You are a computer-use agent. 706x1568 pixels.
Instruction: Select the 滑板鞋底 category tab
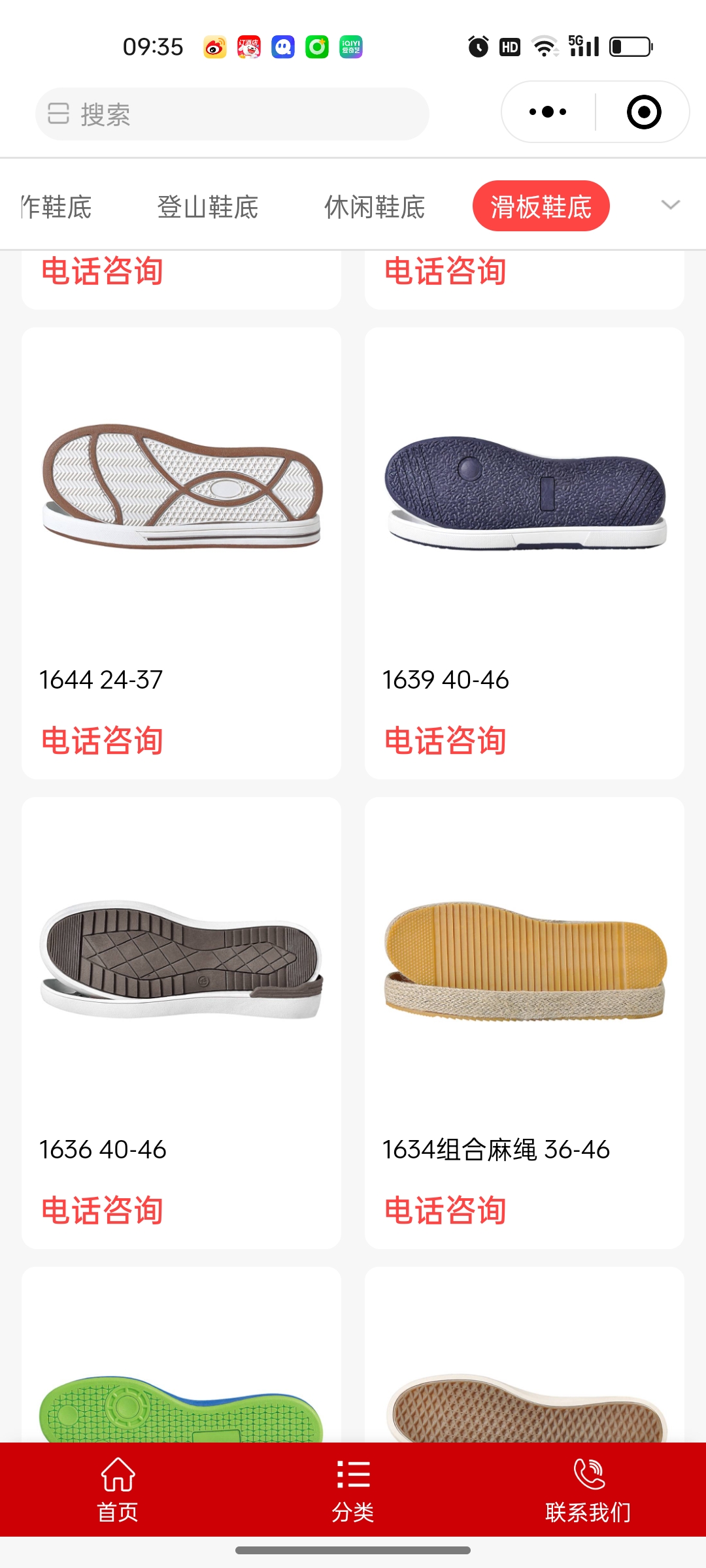pyautogui.click(x=541, y=206)
